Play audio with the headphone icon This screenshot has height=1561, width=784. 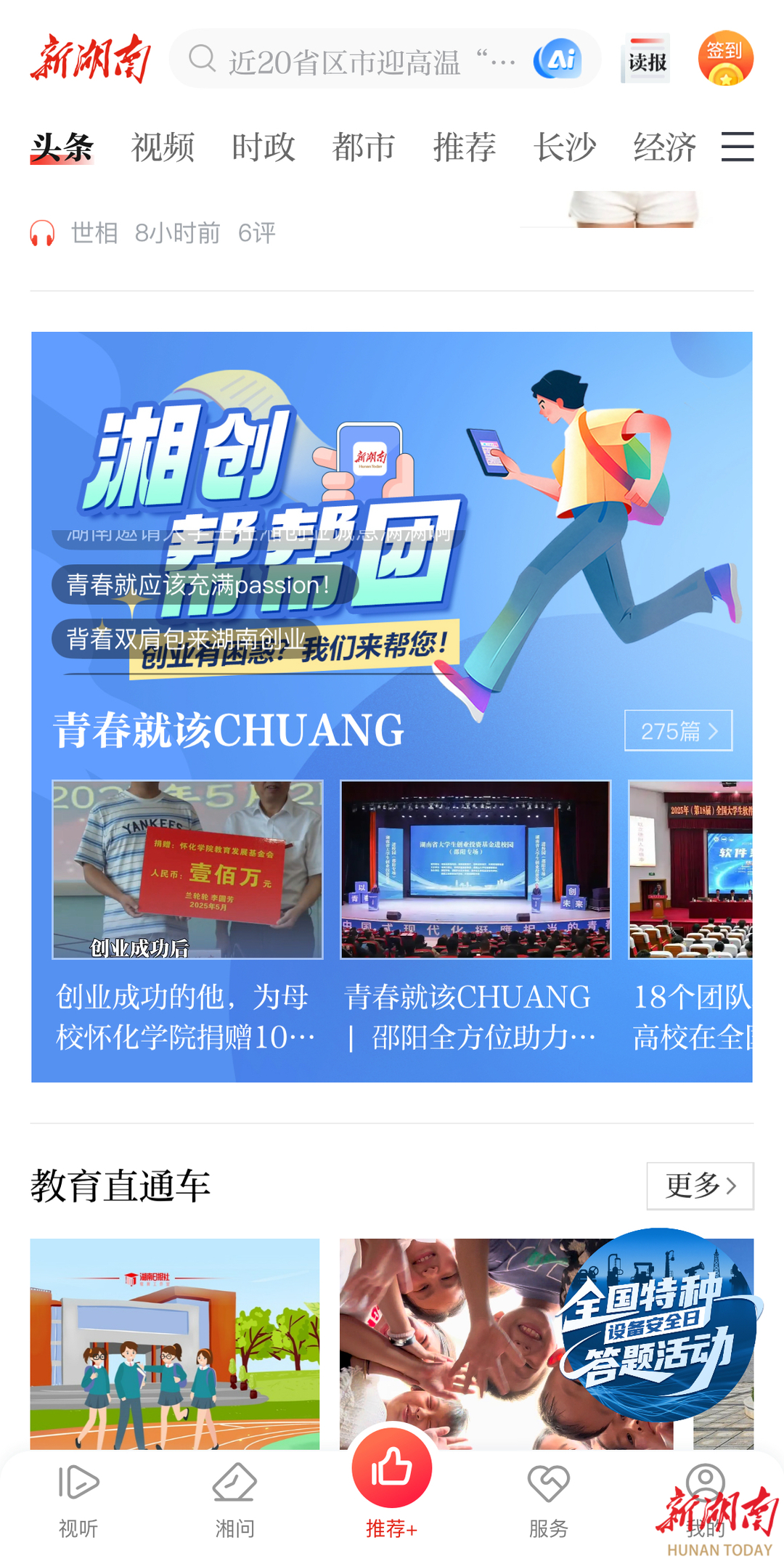tap(43, 234)
